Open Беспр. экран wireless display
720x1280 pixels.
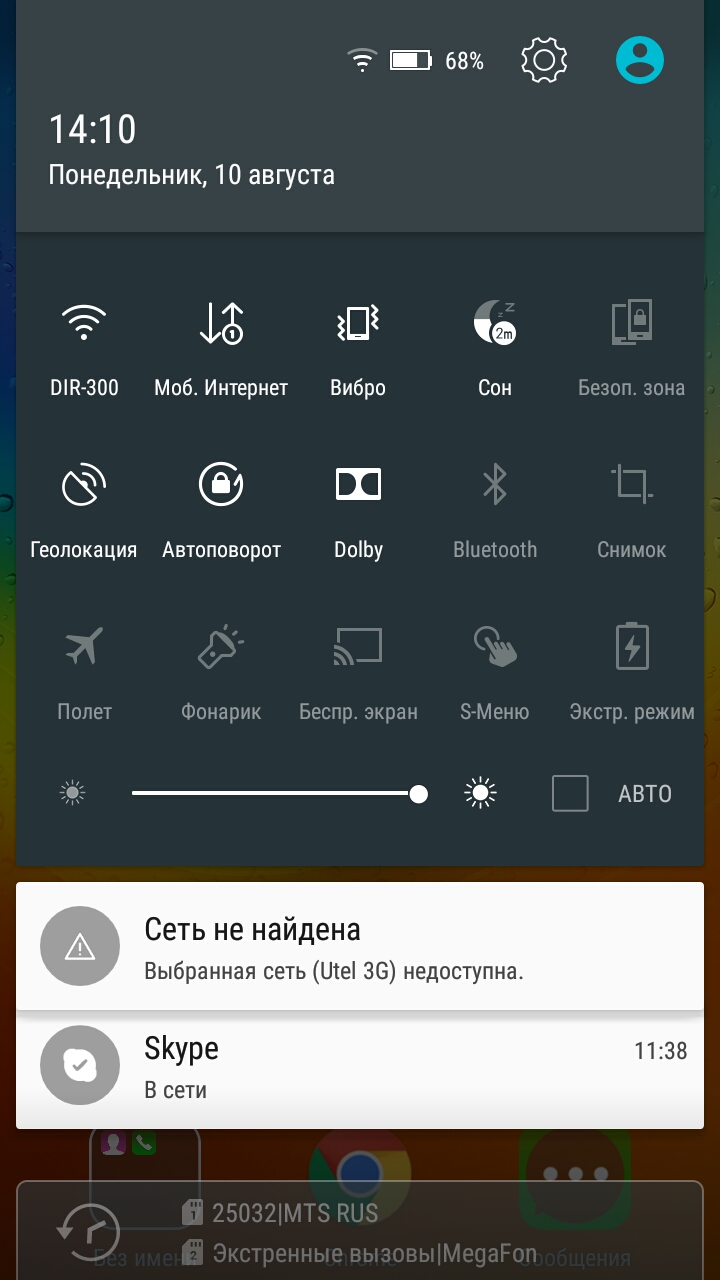click(358, 648)
